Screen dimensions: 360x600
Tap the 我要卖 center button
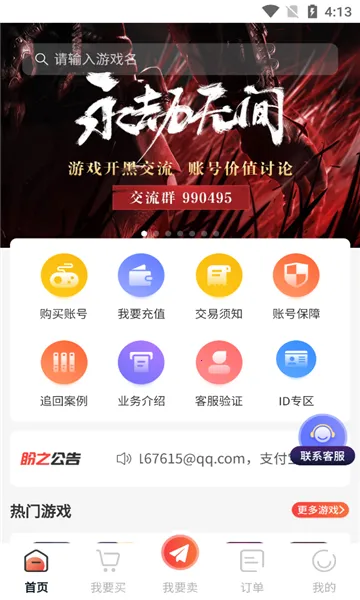click(180, 564)
